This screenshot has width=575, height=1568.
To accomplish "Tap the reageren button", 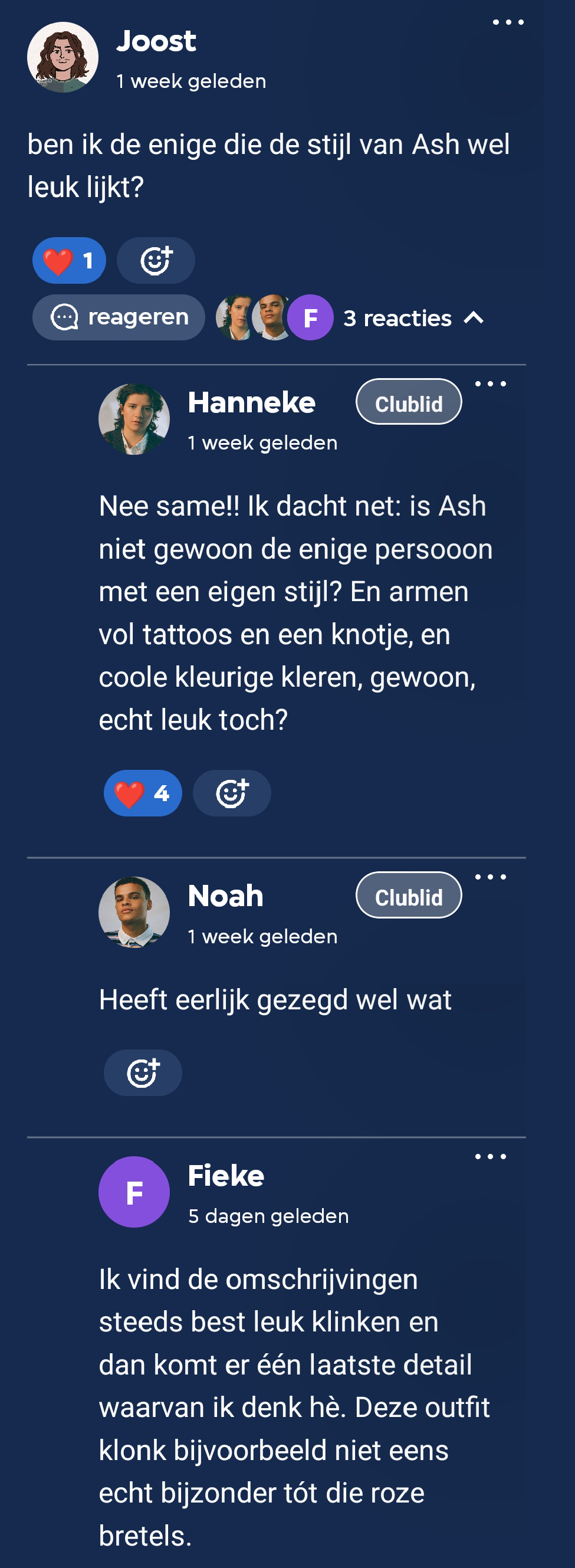I will 119,317.
